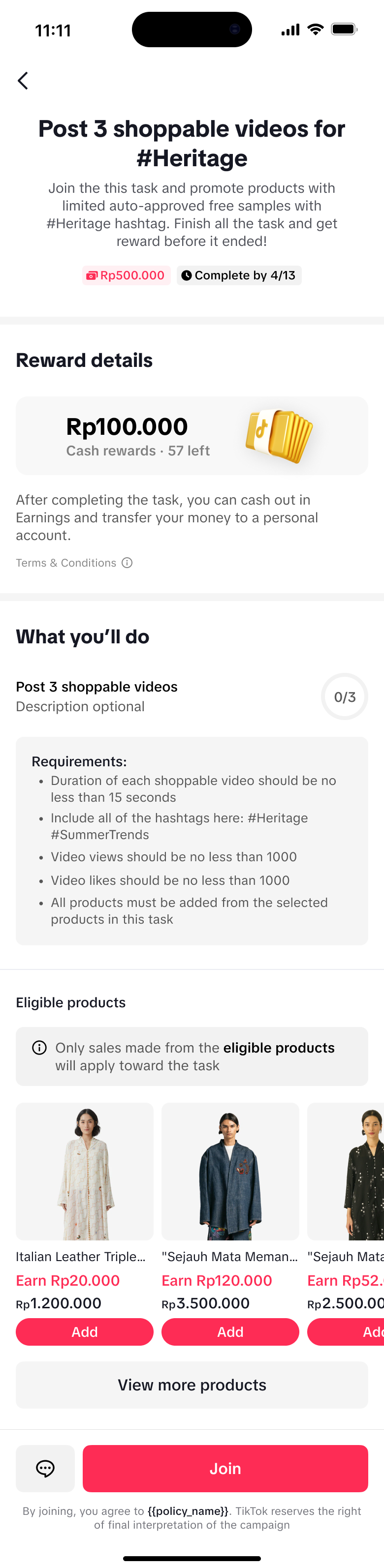The image size is (384, 1568).
Task: Add the Italian Leather Triple product
Action: tap(84, 1332)
